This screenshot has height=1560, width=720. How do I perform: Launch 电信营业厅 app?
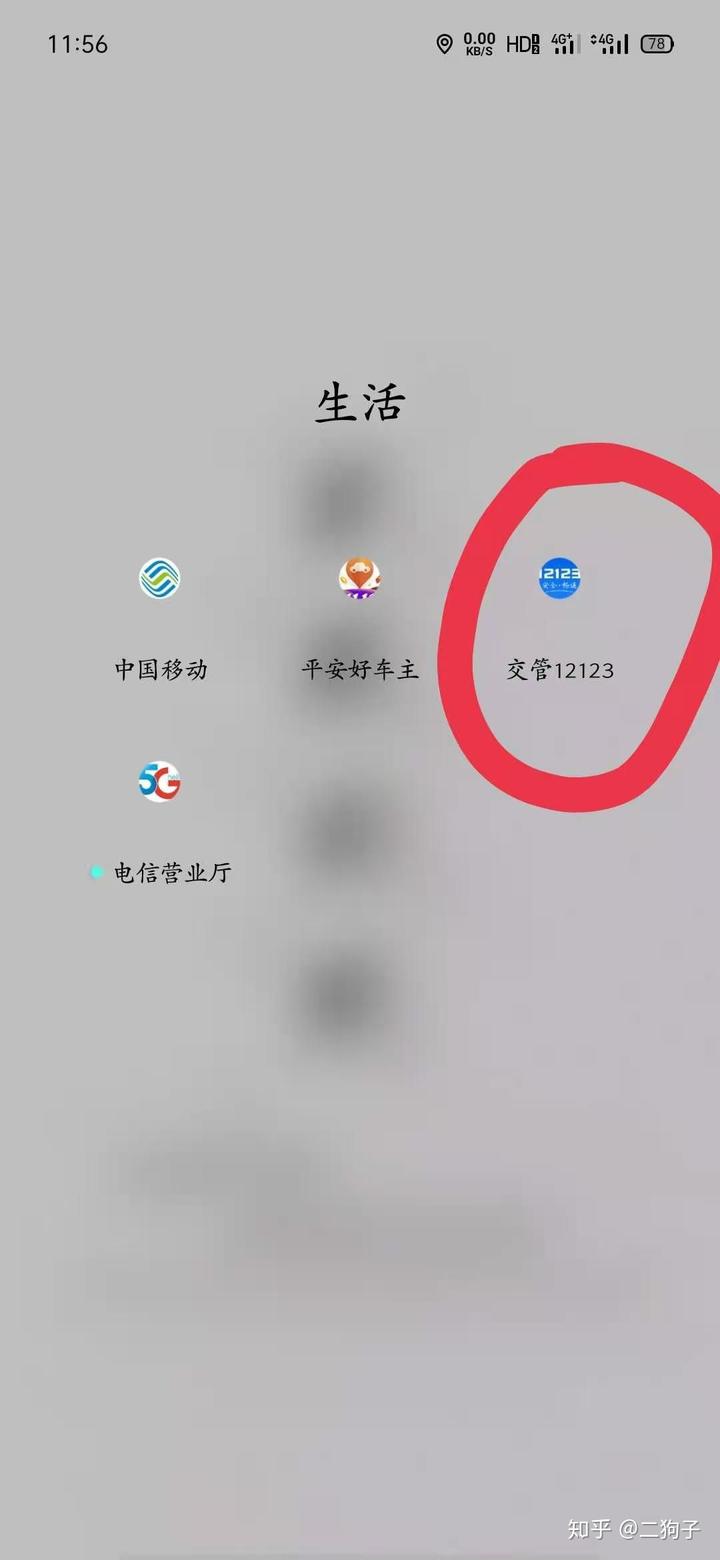160,781
